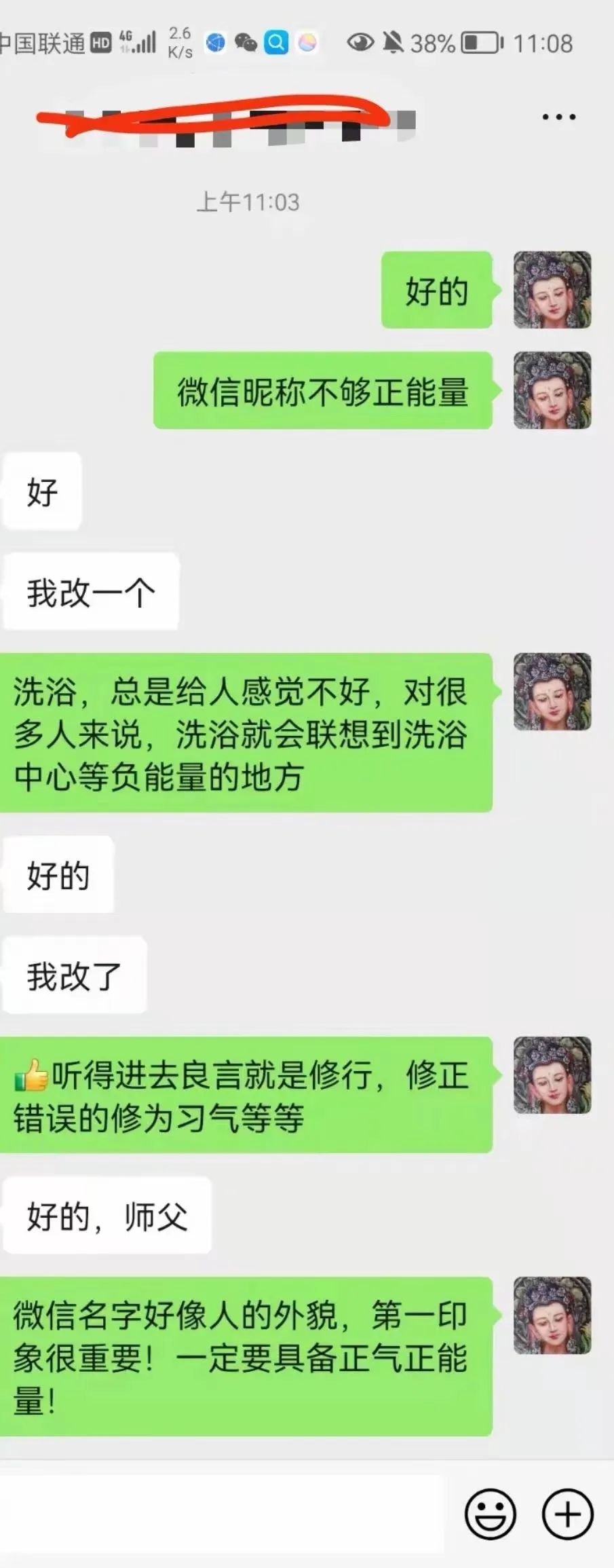Tap the avatar beside the 好的 message

[552, 290]
